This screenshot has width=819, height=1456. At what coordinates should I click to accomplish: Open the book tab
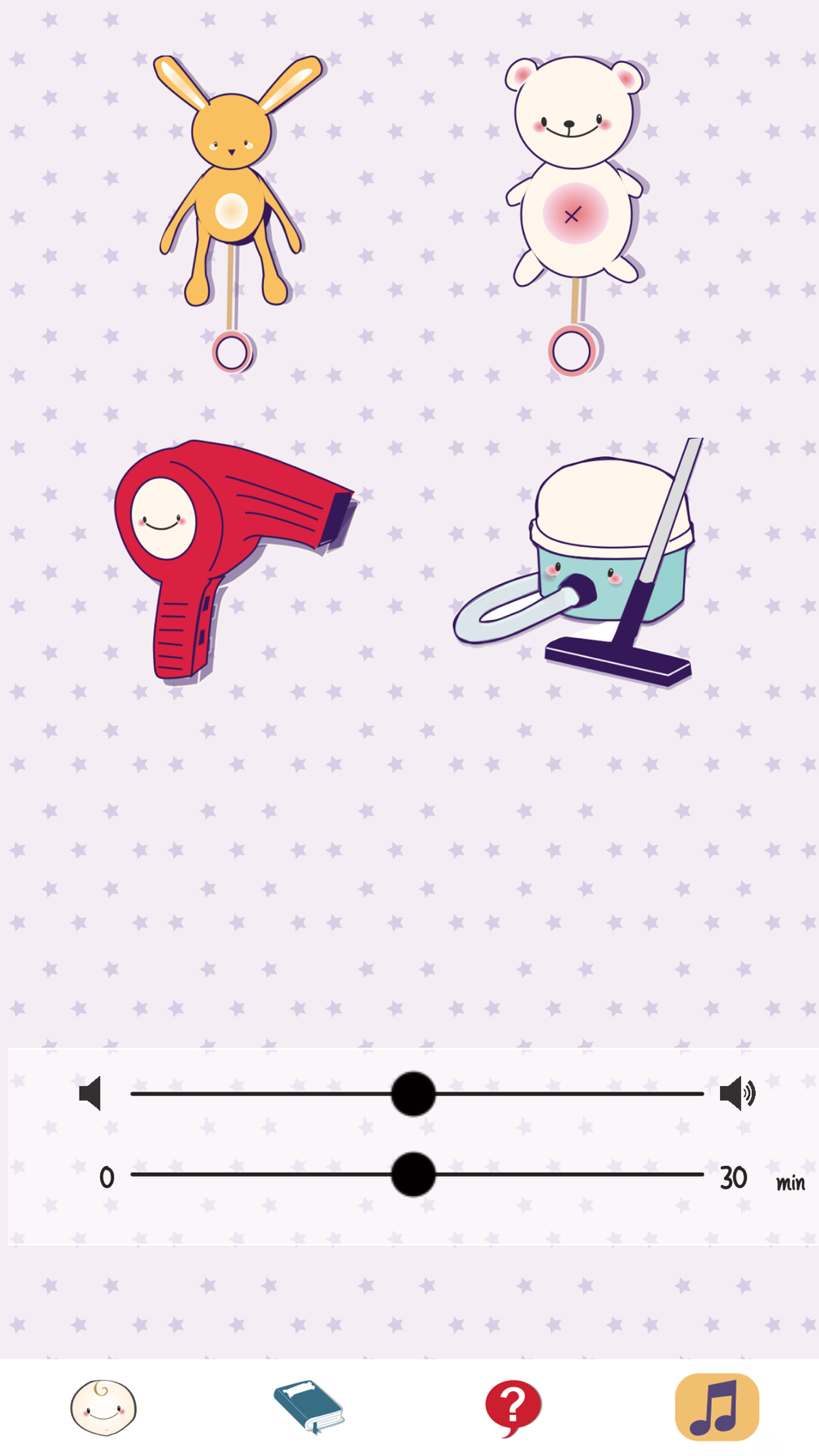tap(309, 1407)
